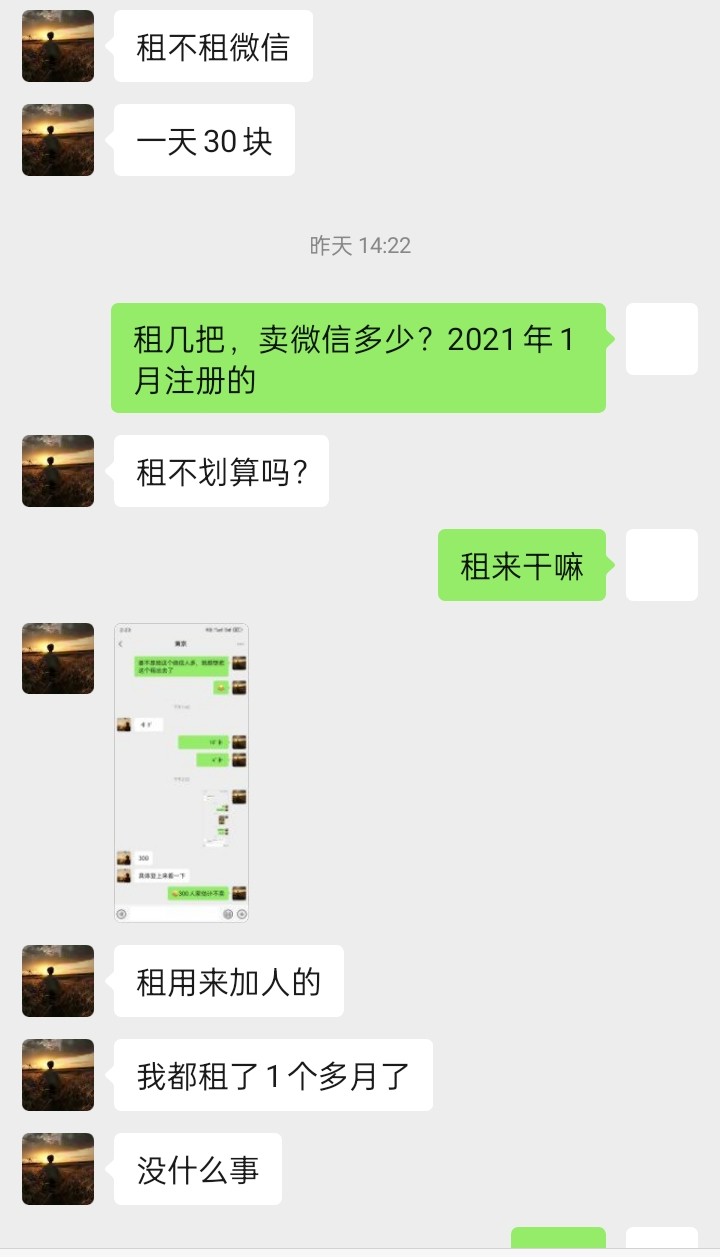The width and height of the screenshot is (720, 1257).
Task: Tap my avatar beside "租来干嘛"
Action: (x=661, y=565)
